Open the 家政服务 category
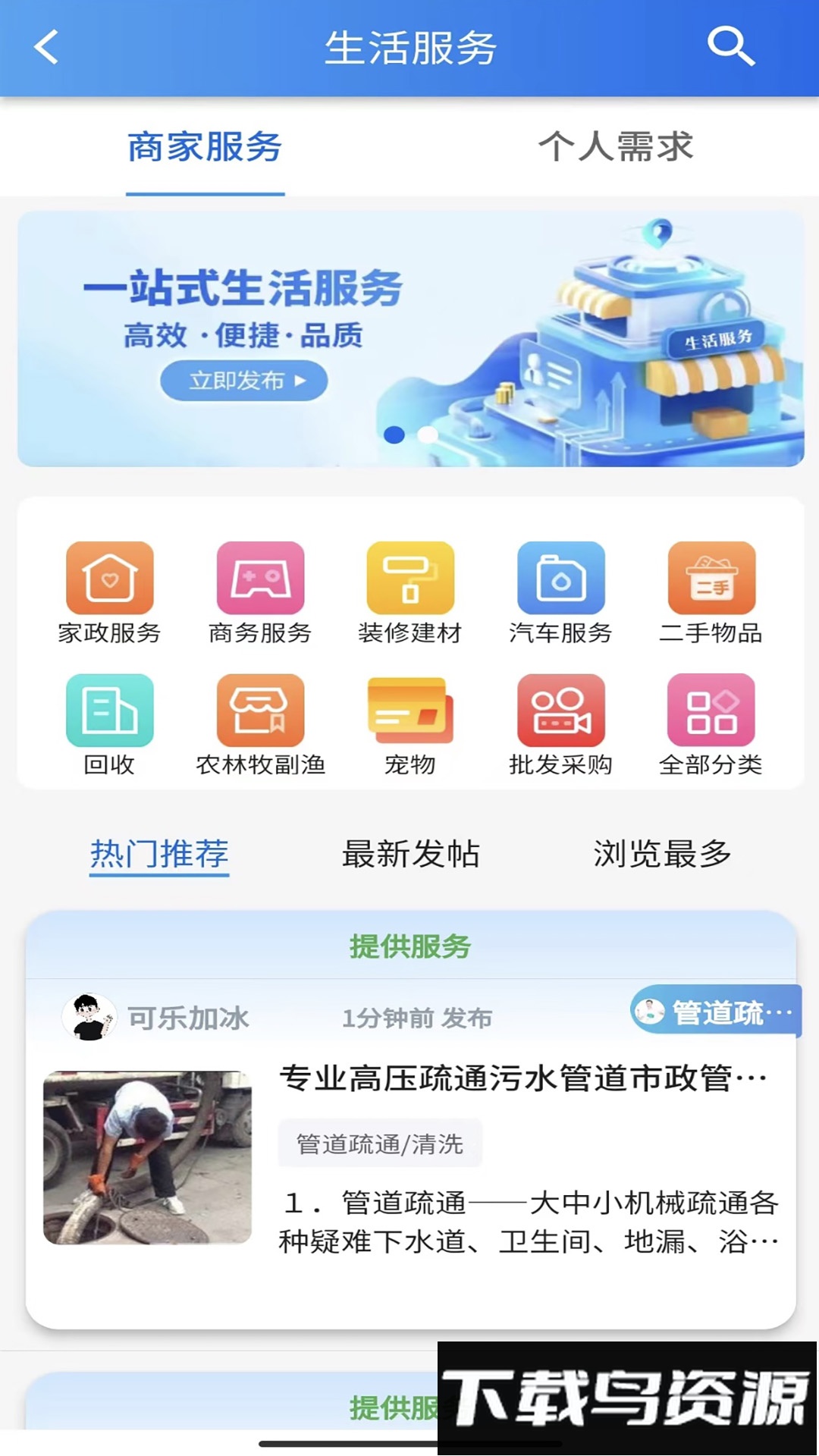The height and width of the screenshot is (1456, 819). pyautogui.click(x=110, y=592)
